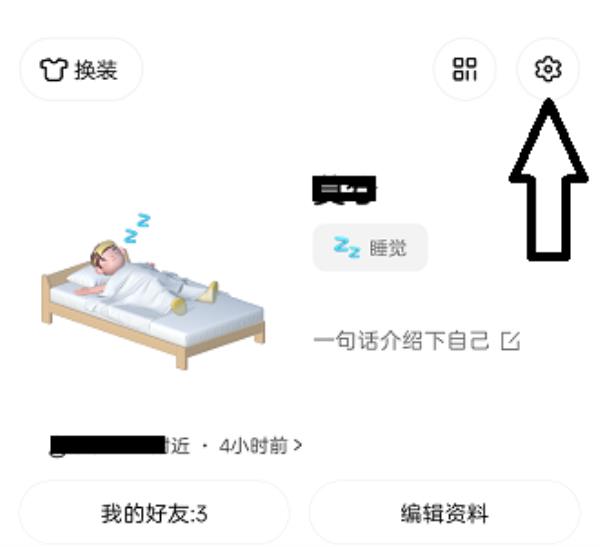Change the 睡觉 sleeping status chip
Image resolution: width=600 pixels, height=547 pixels.
(x=370, y=248)
